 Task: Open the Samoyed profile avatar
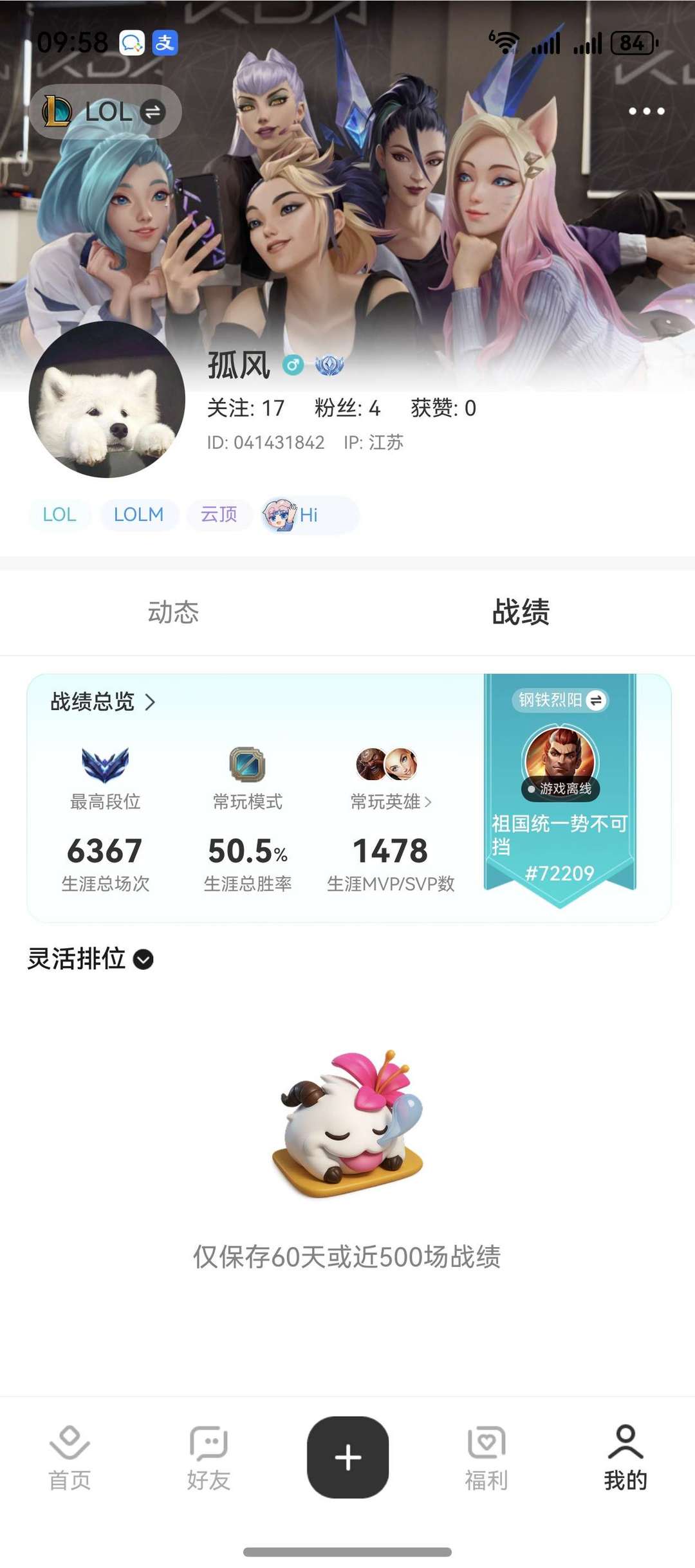pos(107,399)
